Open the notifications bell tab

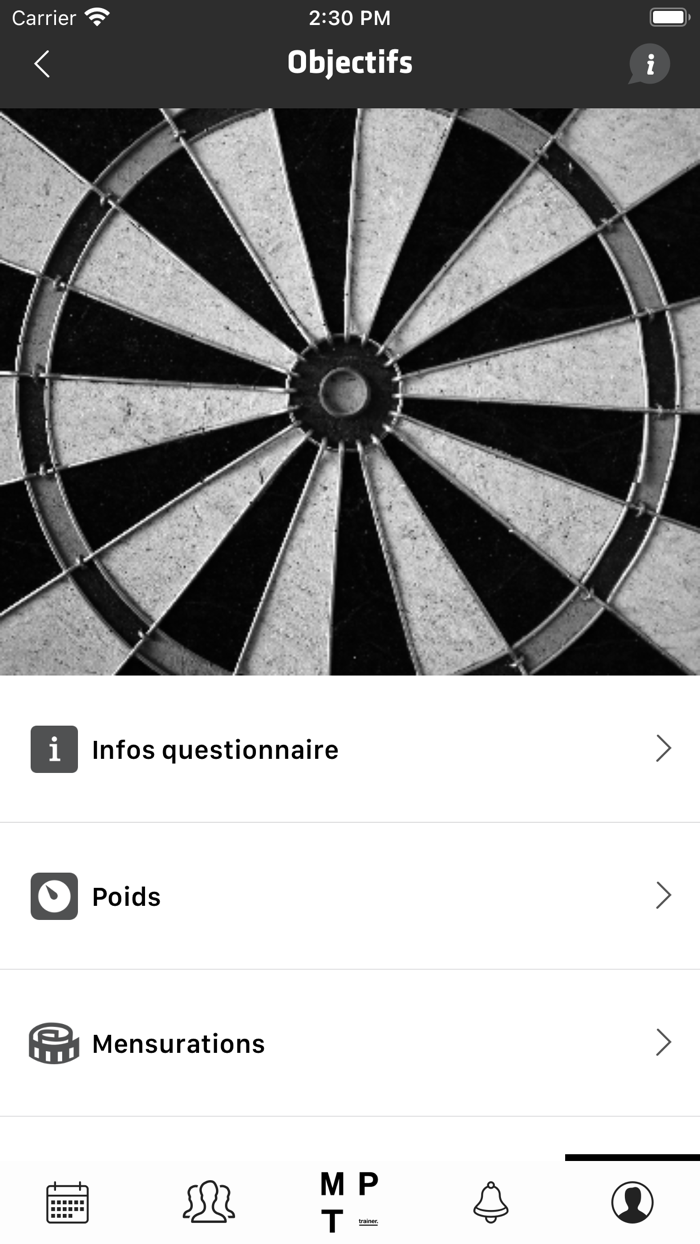pos(490,1201)
